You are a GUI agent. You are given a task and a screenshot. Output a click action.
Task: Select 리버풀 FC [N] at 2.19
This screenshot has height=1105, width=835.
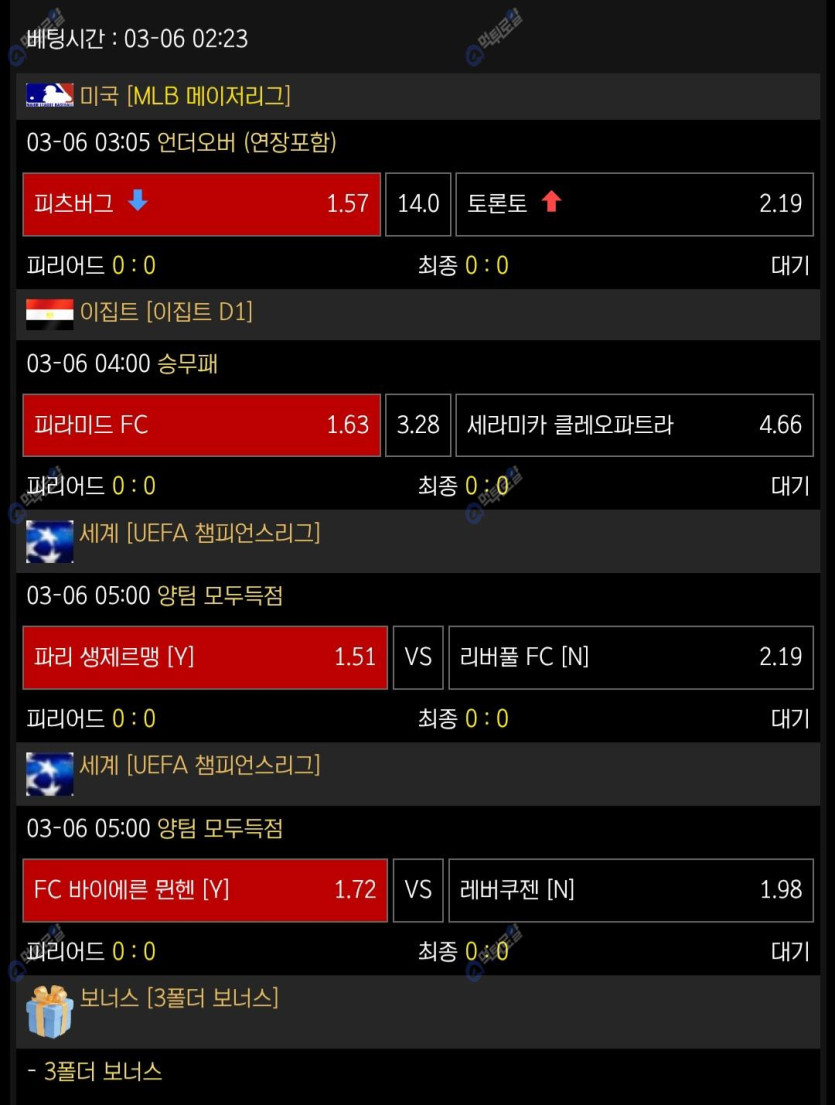click(x=631, y=657)
